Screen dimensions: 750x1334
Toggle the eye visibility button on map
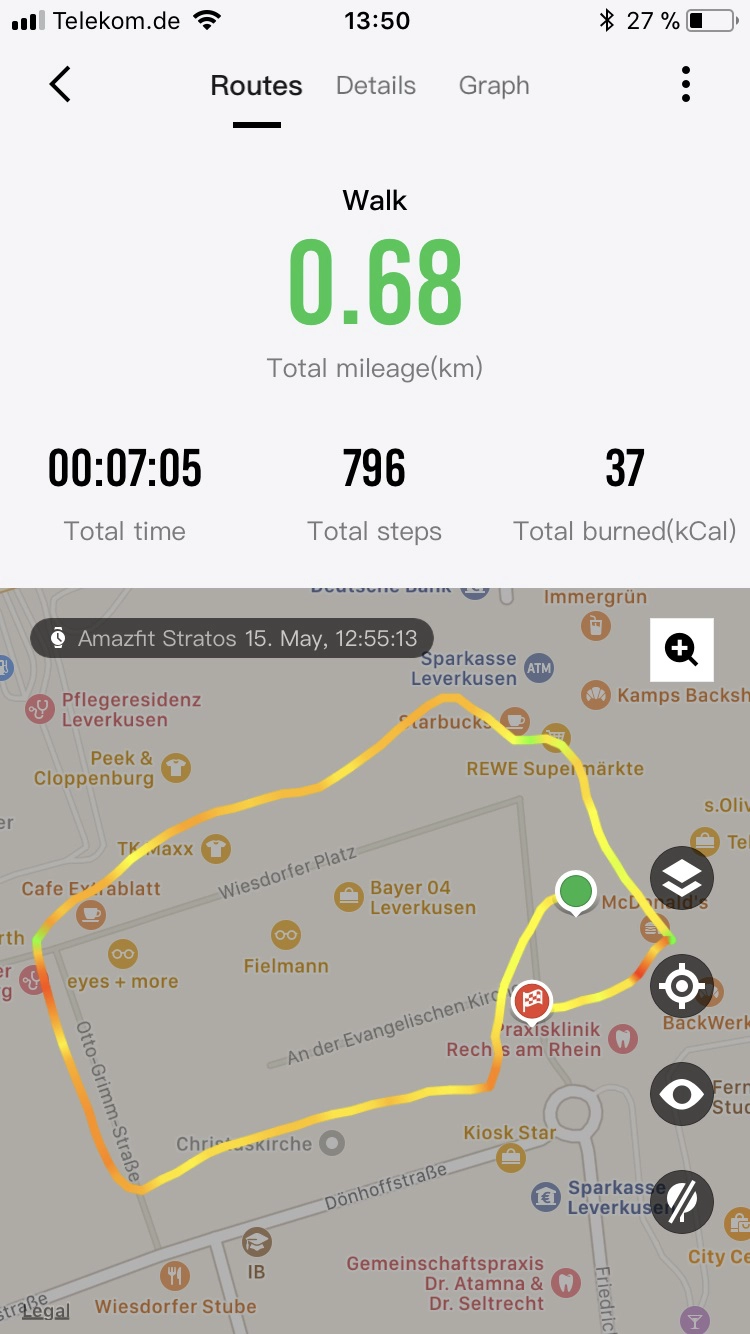pyautogui.click(x=682, y=1093)
